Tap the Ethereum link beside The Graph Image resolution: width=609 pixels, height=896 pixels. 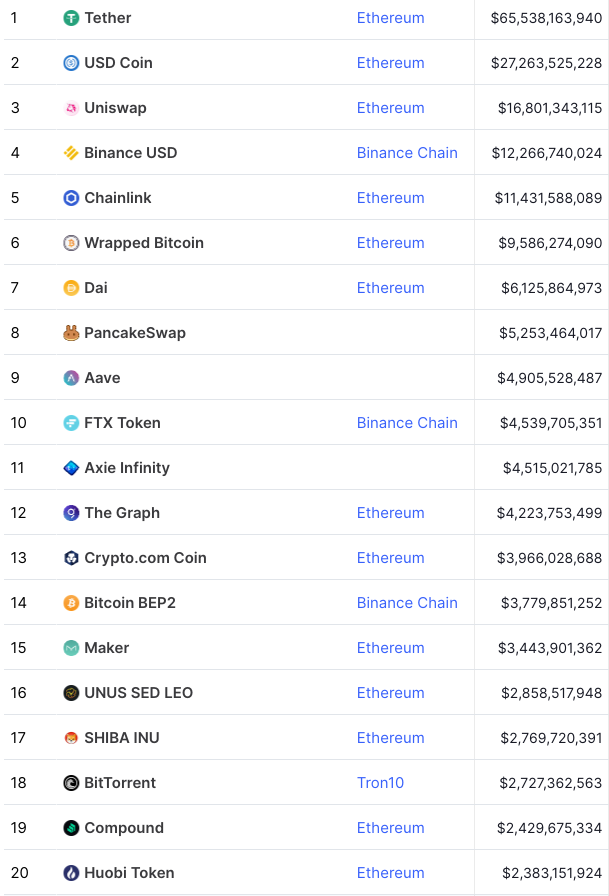(x=390, y=513)
